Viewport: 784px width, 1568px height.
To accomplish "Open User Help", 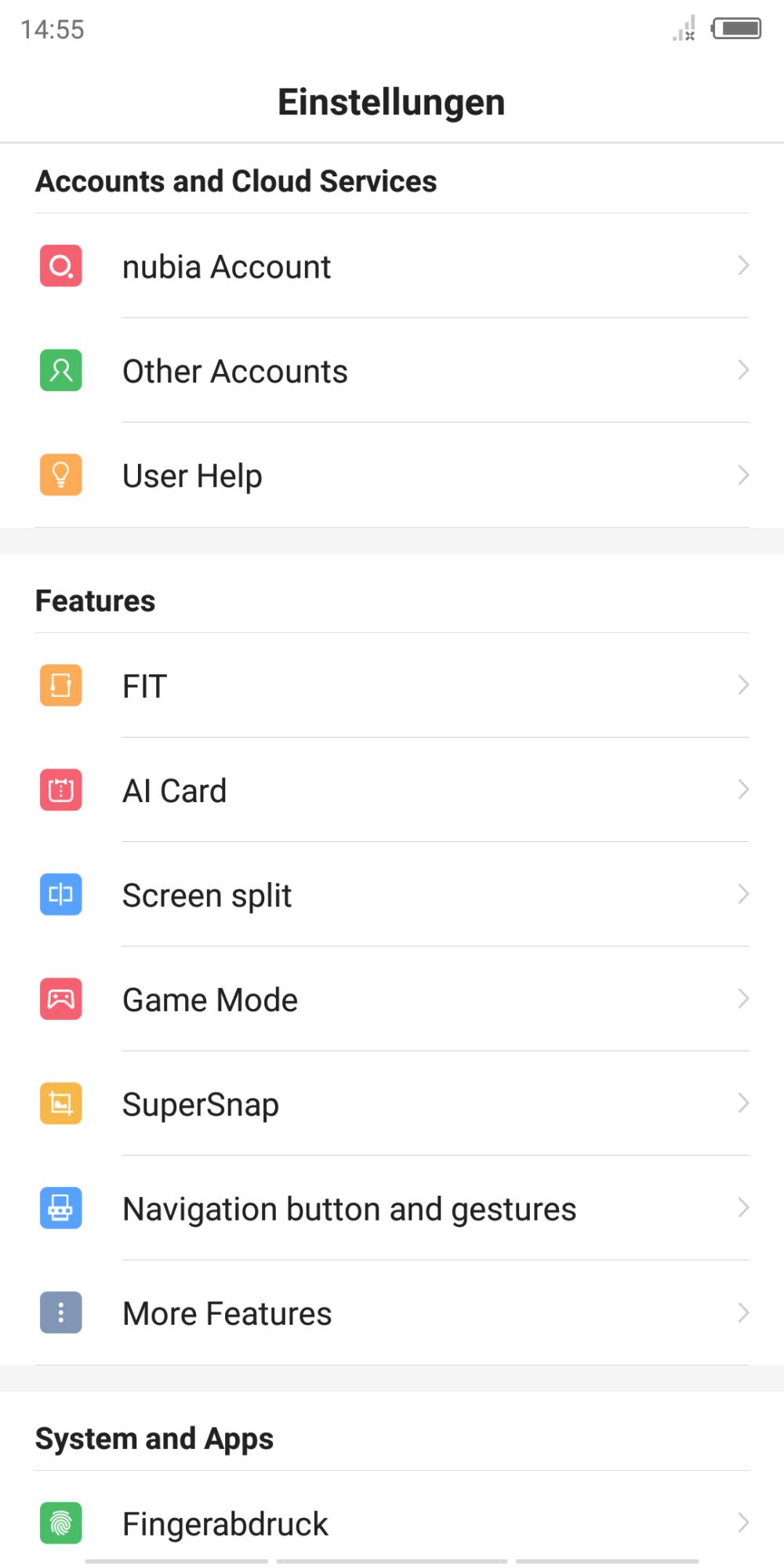I will pos(392,475).
